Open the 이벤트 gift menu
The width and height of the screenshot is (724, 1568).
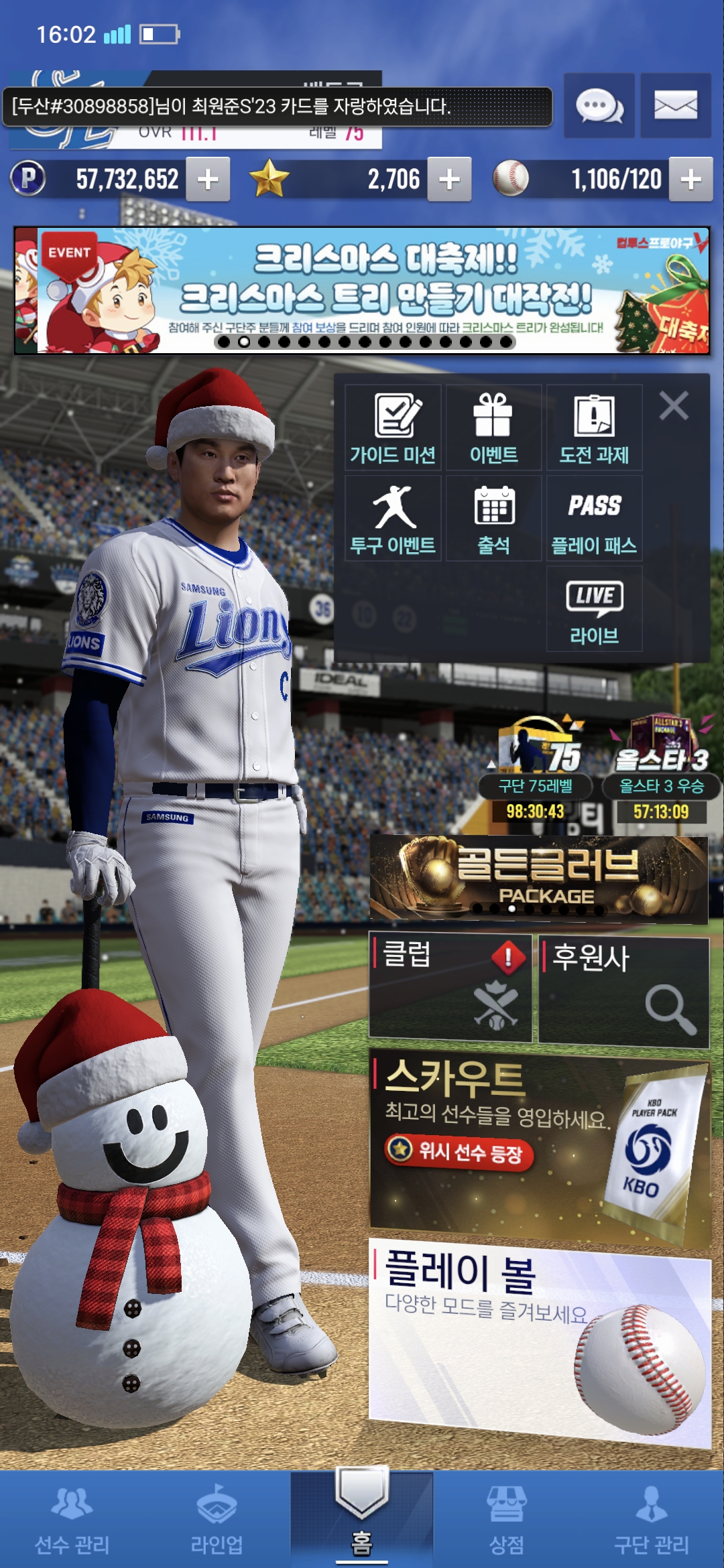(493, 428)
